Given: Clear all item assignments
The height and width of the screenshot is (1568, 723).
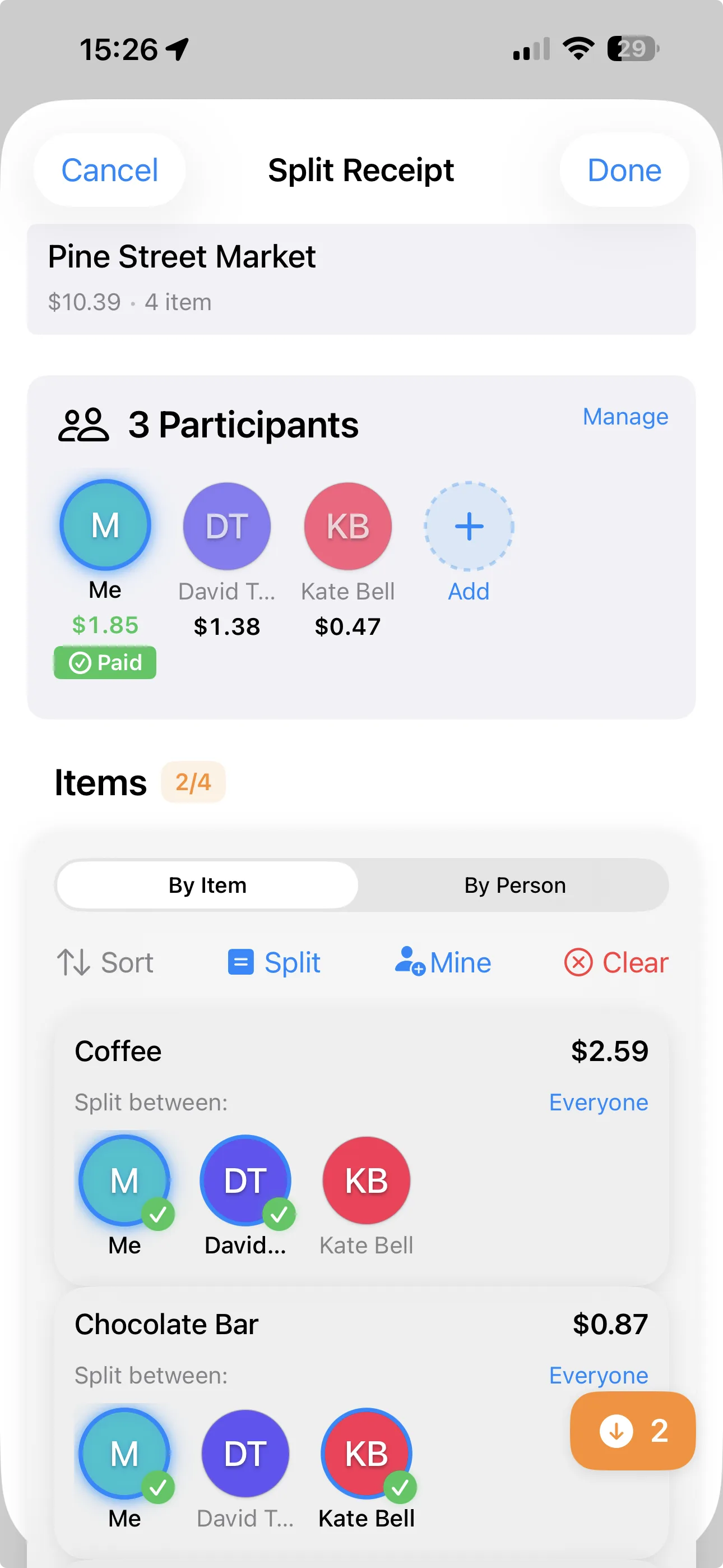Looking at the screenshot, I should 616,963.
